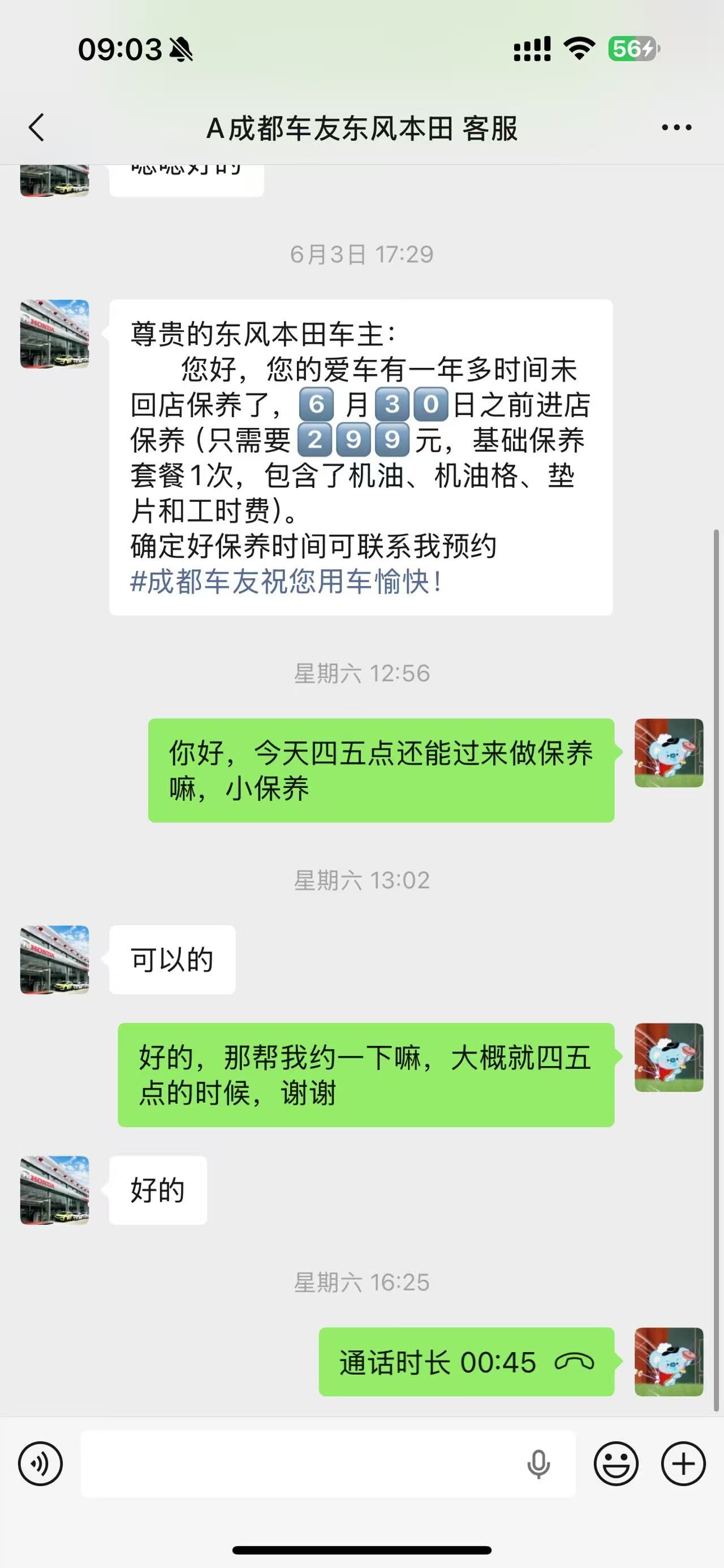Screen dimensions: 724x1568
Task: Open the emoji sticker panel
Action: [x=616, y=1464]
